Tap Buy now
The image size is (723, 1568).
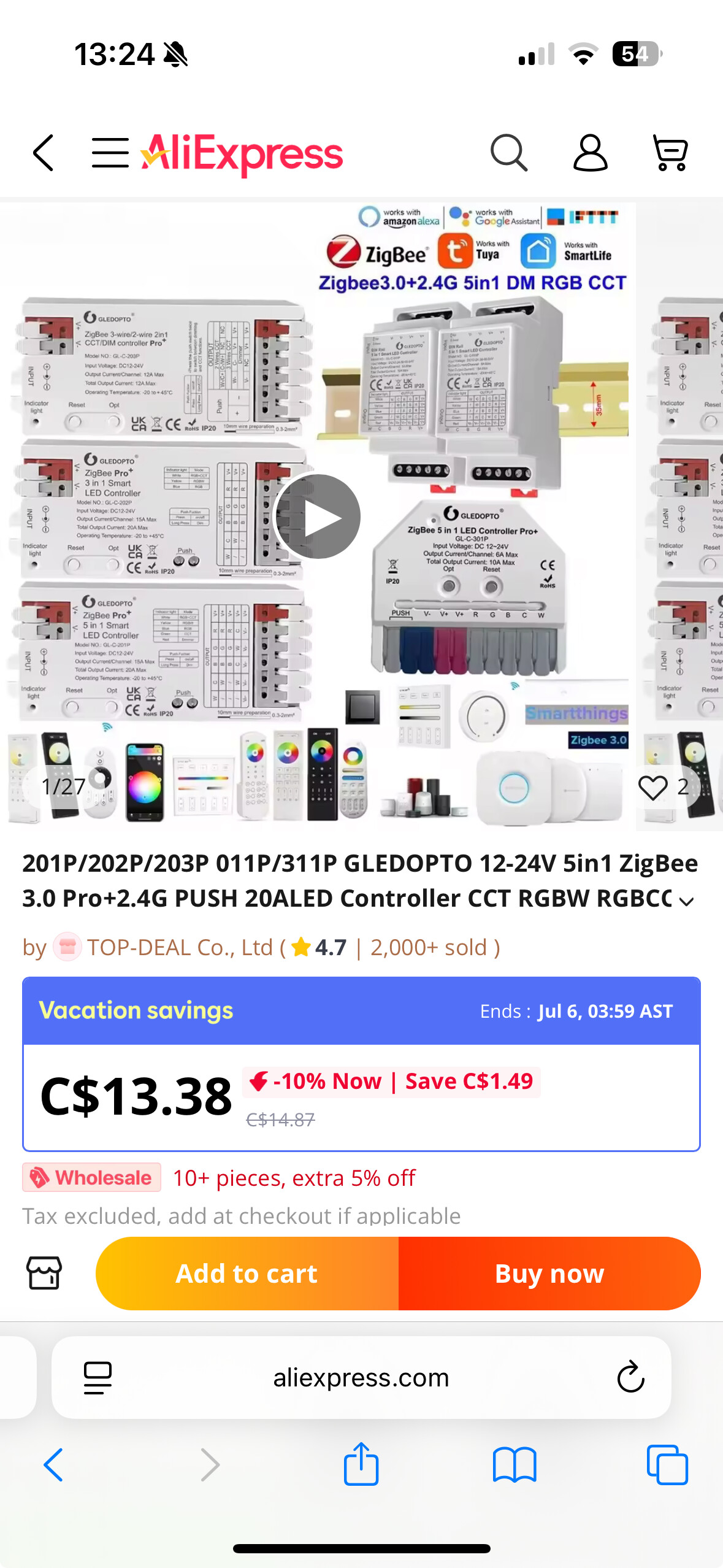tap(549, 1274)
